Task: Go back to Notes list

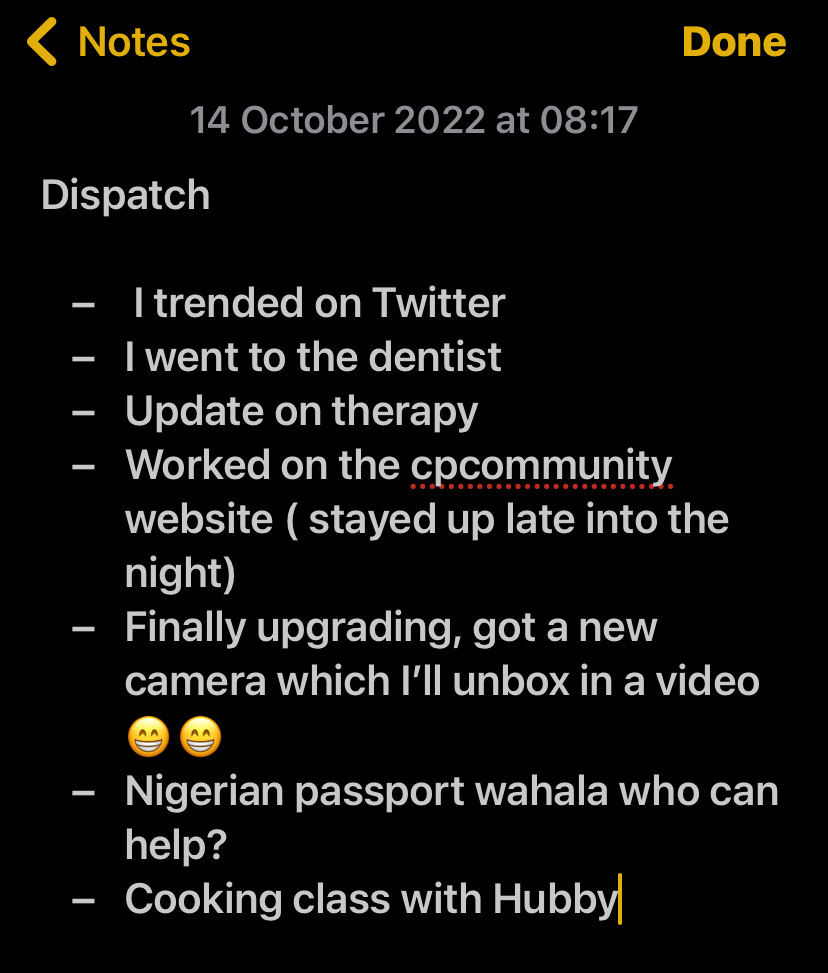Action: [x=108, y=43]
